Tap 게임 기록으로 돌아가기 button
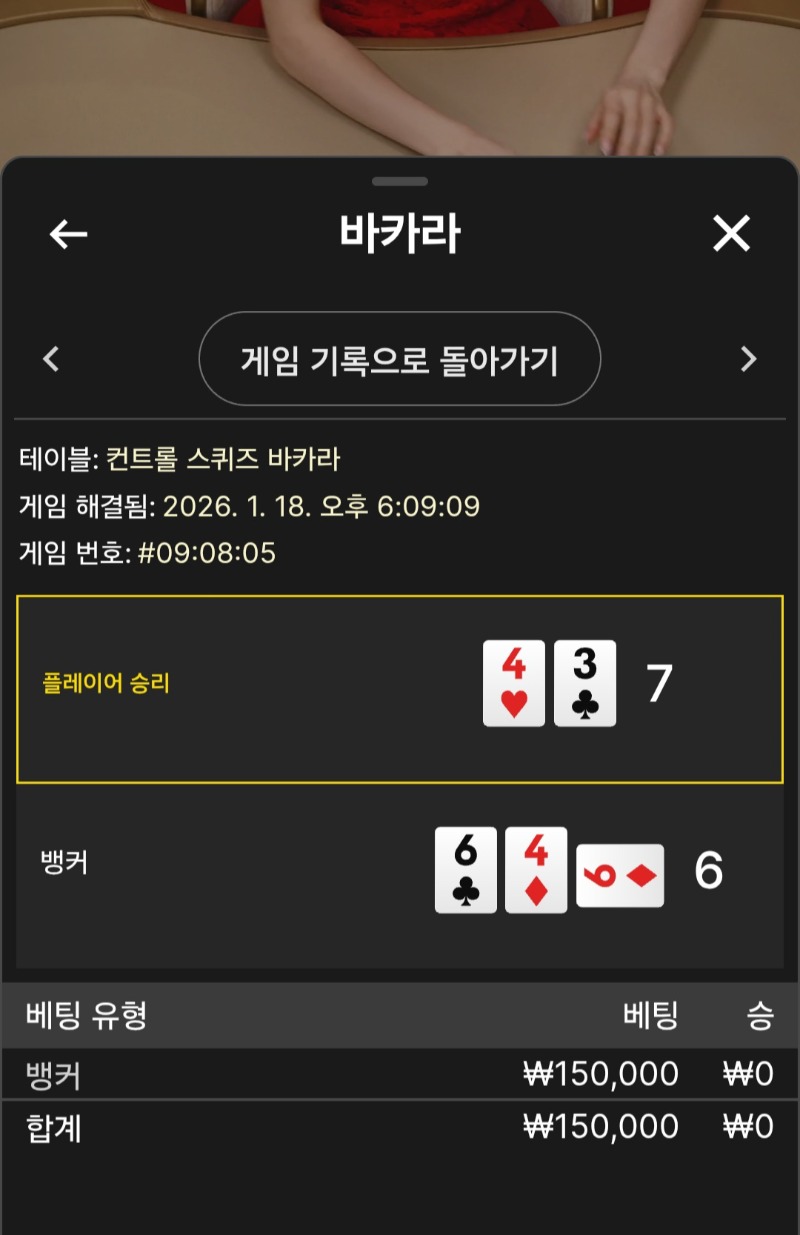Image resolution: width=800 pixels, height=1235 pixels. 400,359
